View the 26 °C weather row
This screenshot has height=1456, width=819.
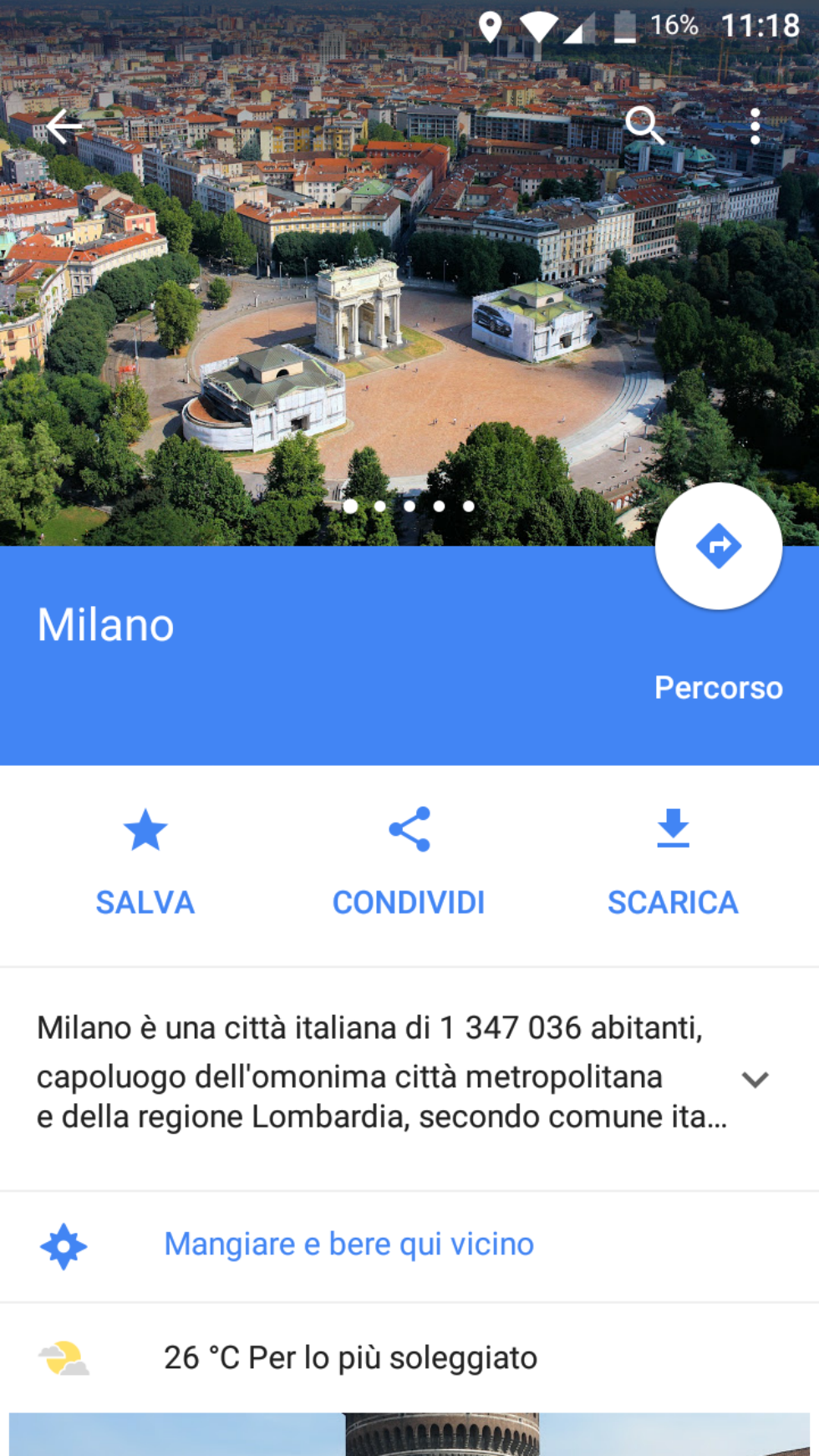click(x=350, y=1358)
